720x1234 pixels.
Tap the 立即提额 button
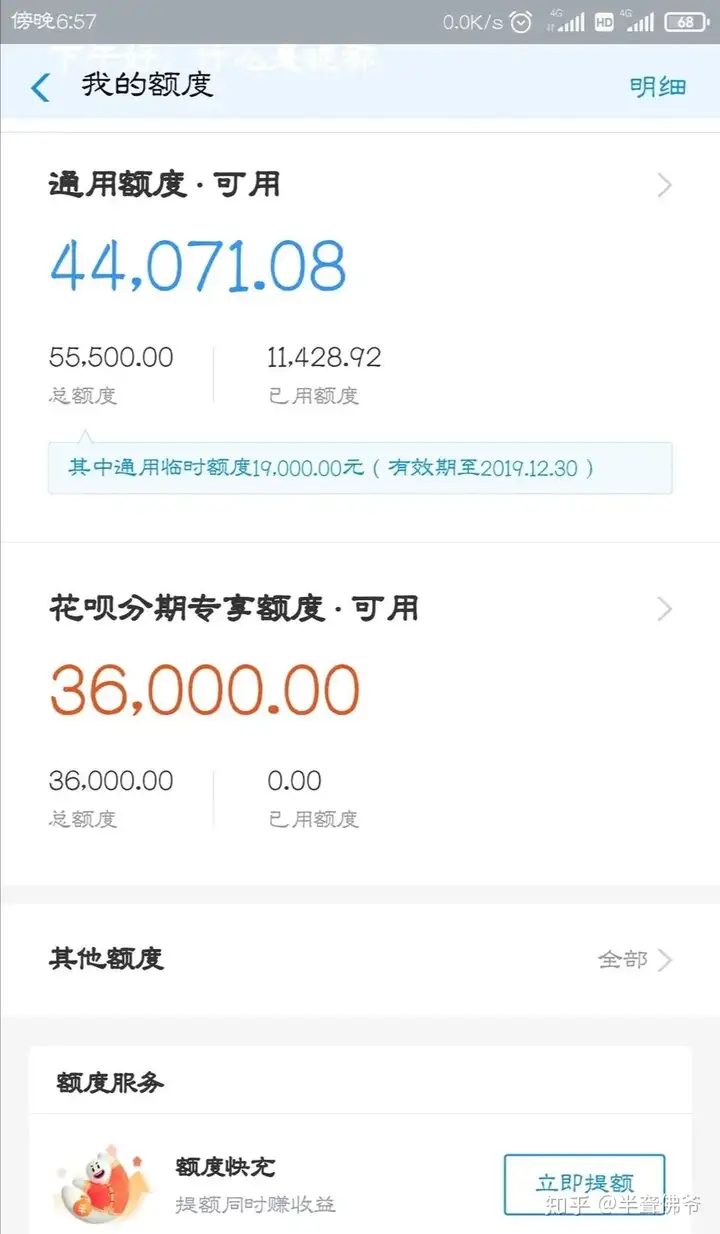click(584, 1184)
